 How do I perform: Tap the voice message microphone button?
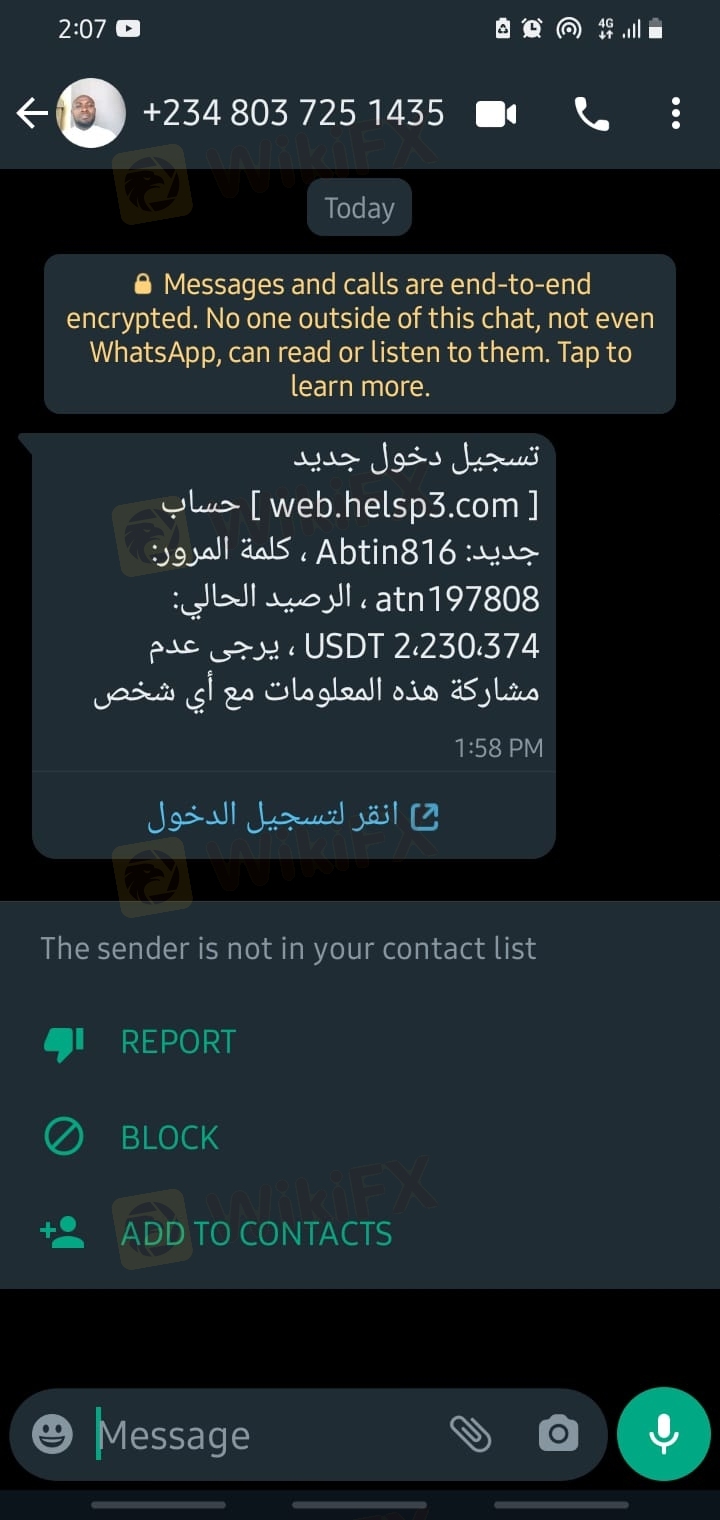[x=664, y=1435]
